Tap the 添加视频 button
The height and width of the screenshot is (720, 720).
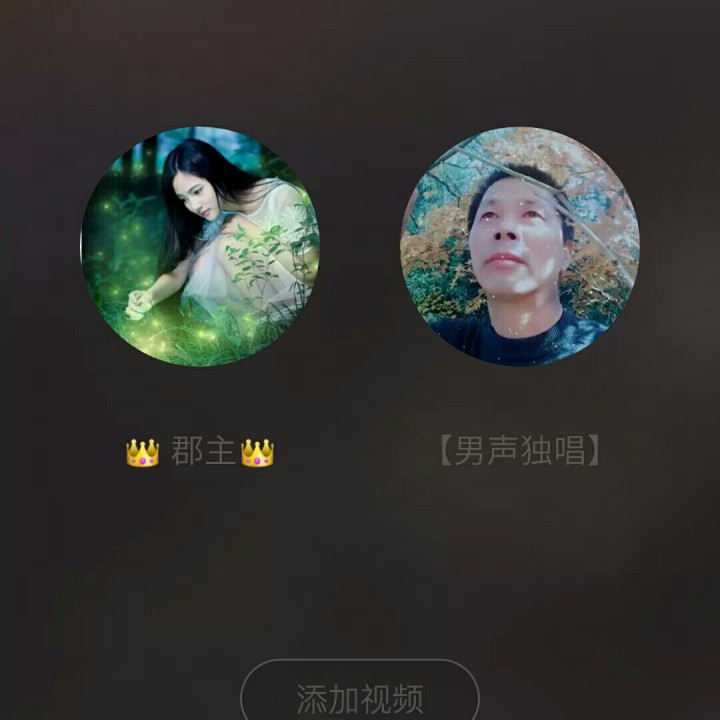pyautogui.click(x=360, y=692)
